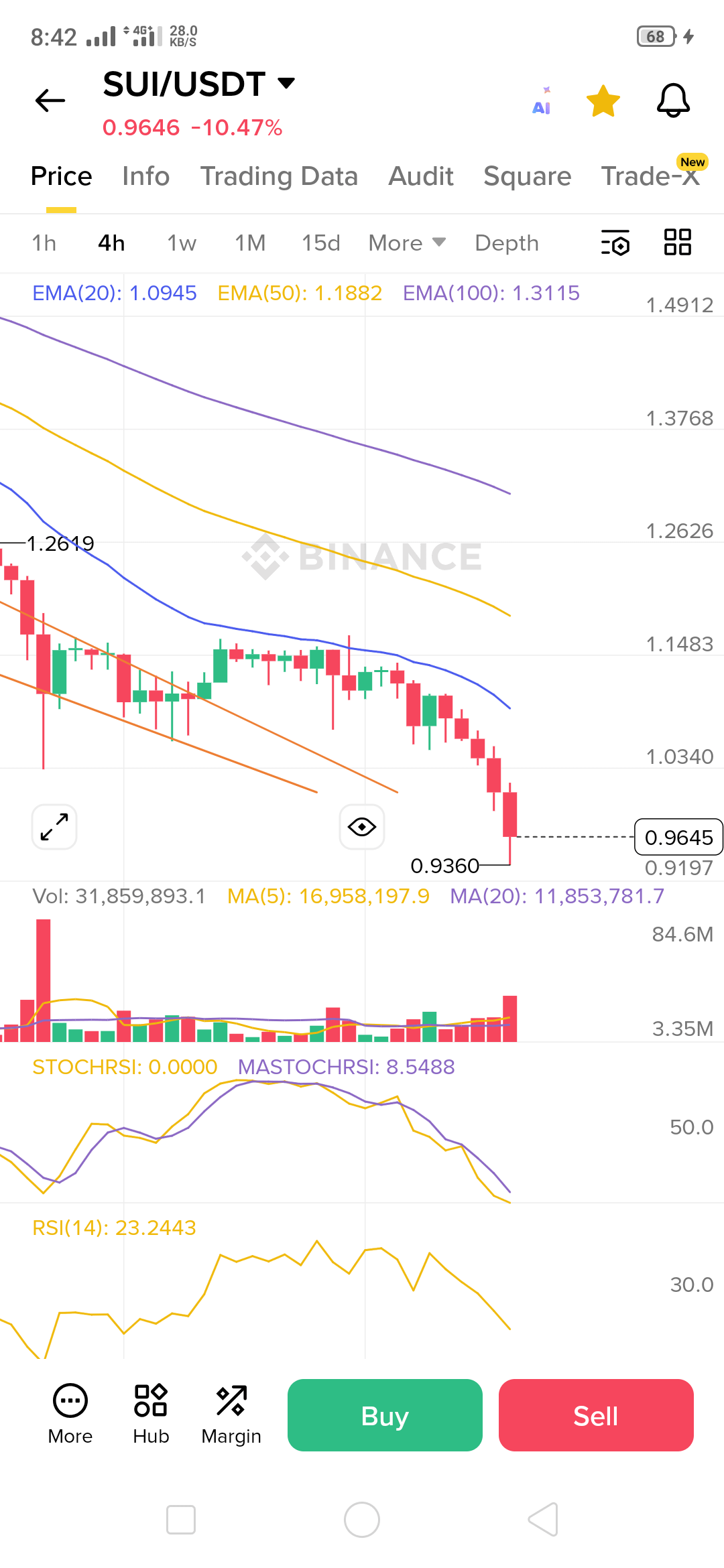Expand the More intervals dropdown
724x1568 pixels.
tap(407, 243)
